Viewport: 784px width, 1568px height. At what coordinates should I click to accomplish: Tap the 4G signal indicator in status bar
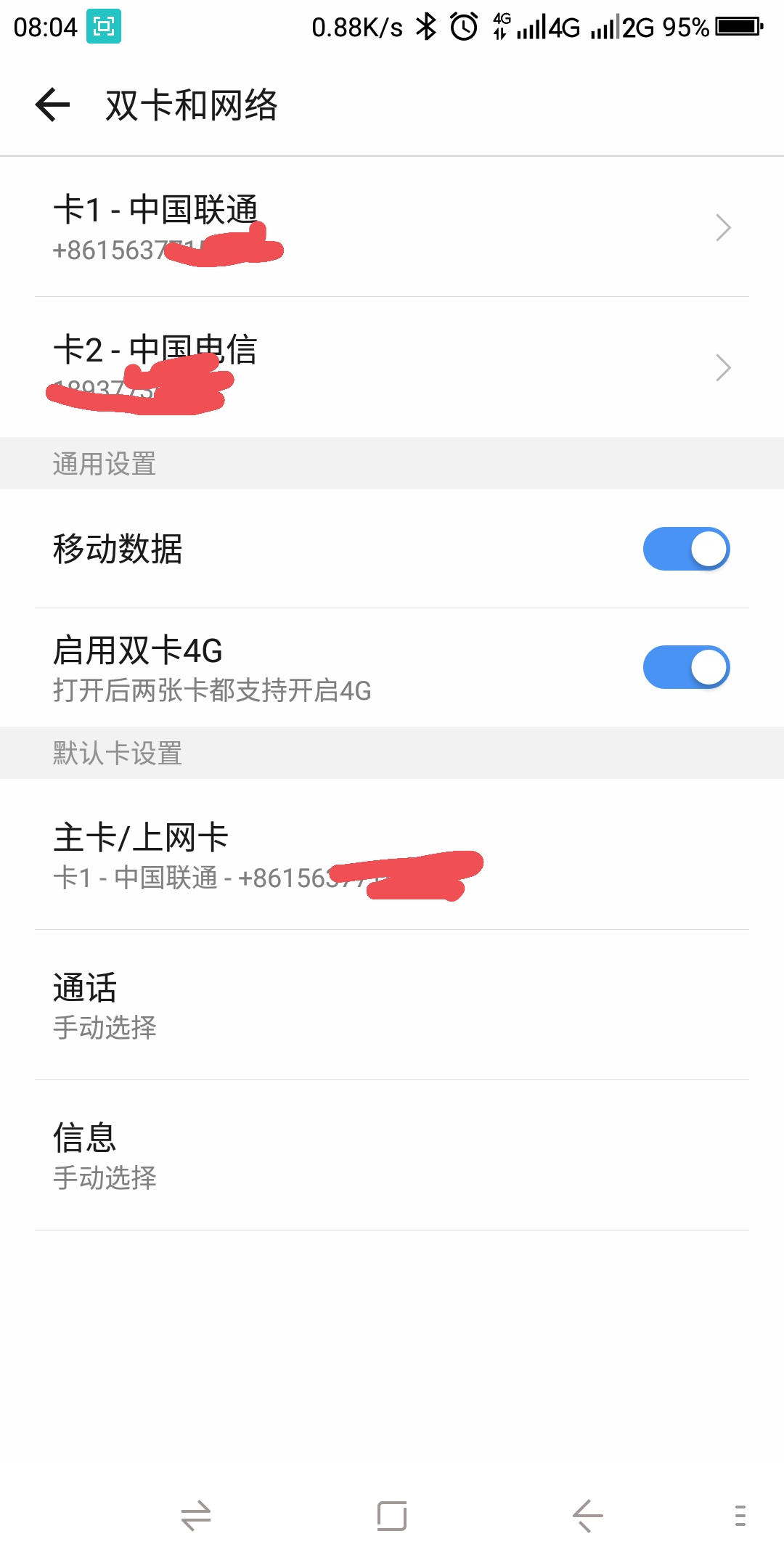click(543, 28)
